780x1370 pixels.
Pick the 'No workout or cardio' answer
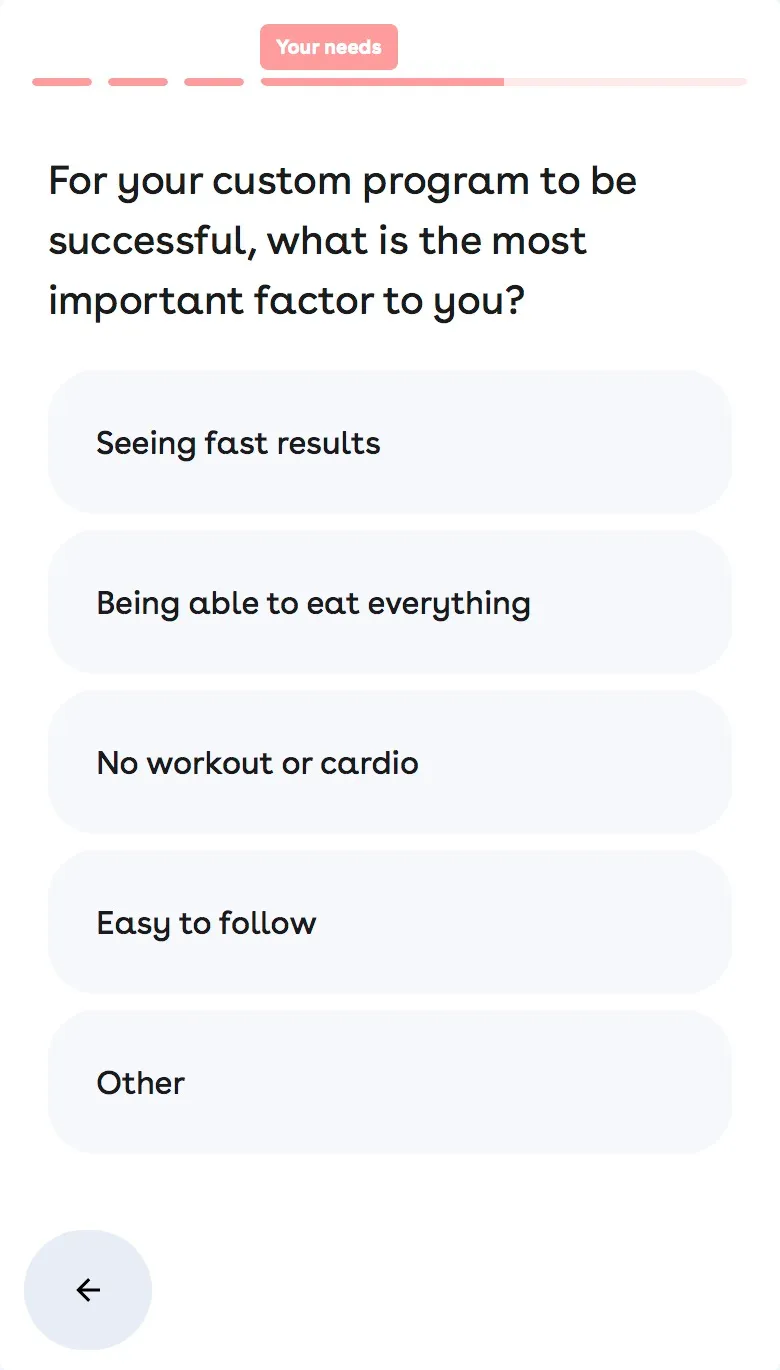[390, 762]
